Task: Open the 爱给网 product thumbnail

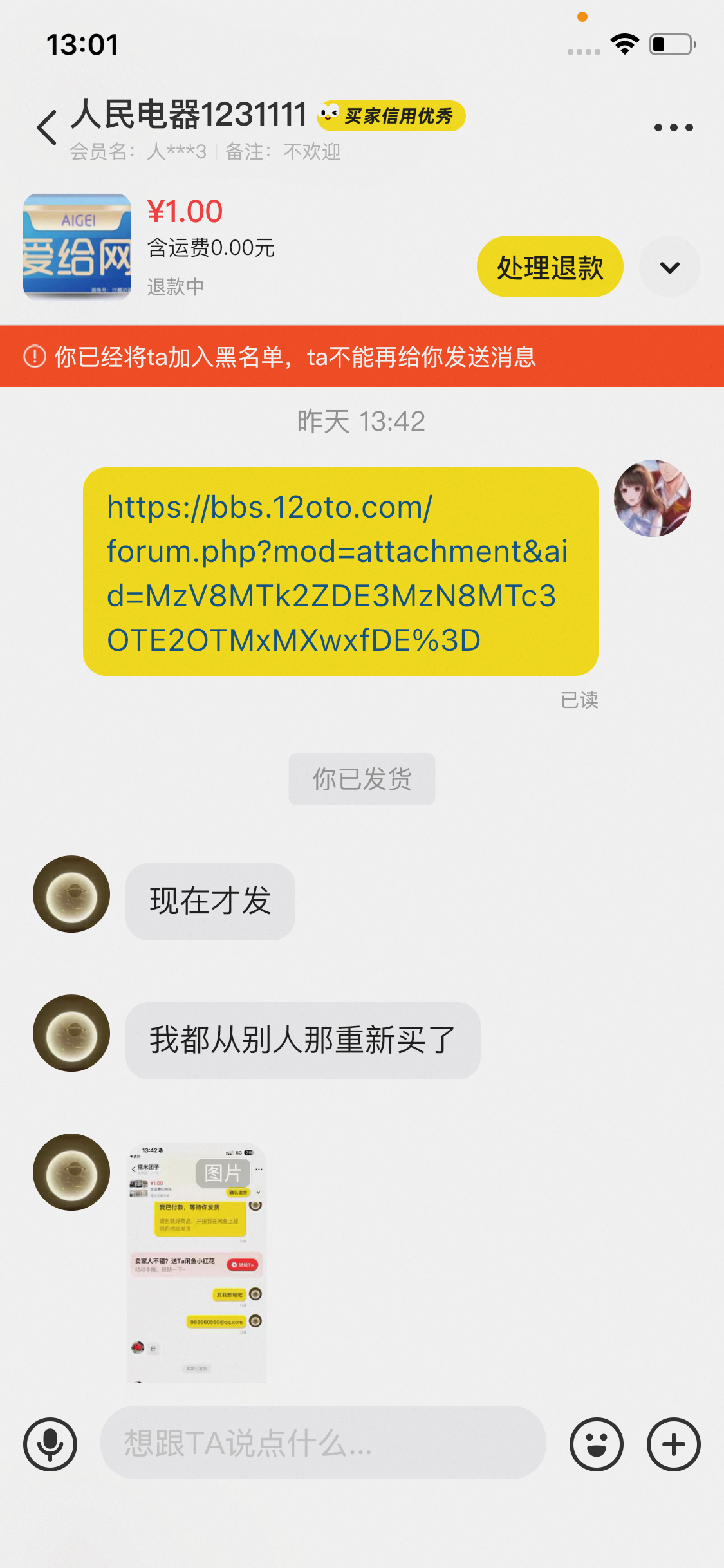Action: pos(77,247)
